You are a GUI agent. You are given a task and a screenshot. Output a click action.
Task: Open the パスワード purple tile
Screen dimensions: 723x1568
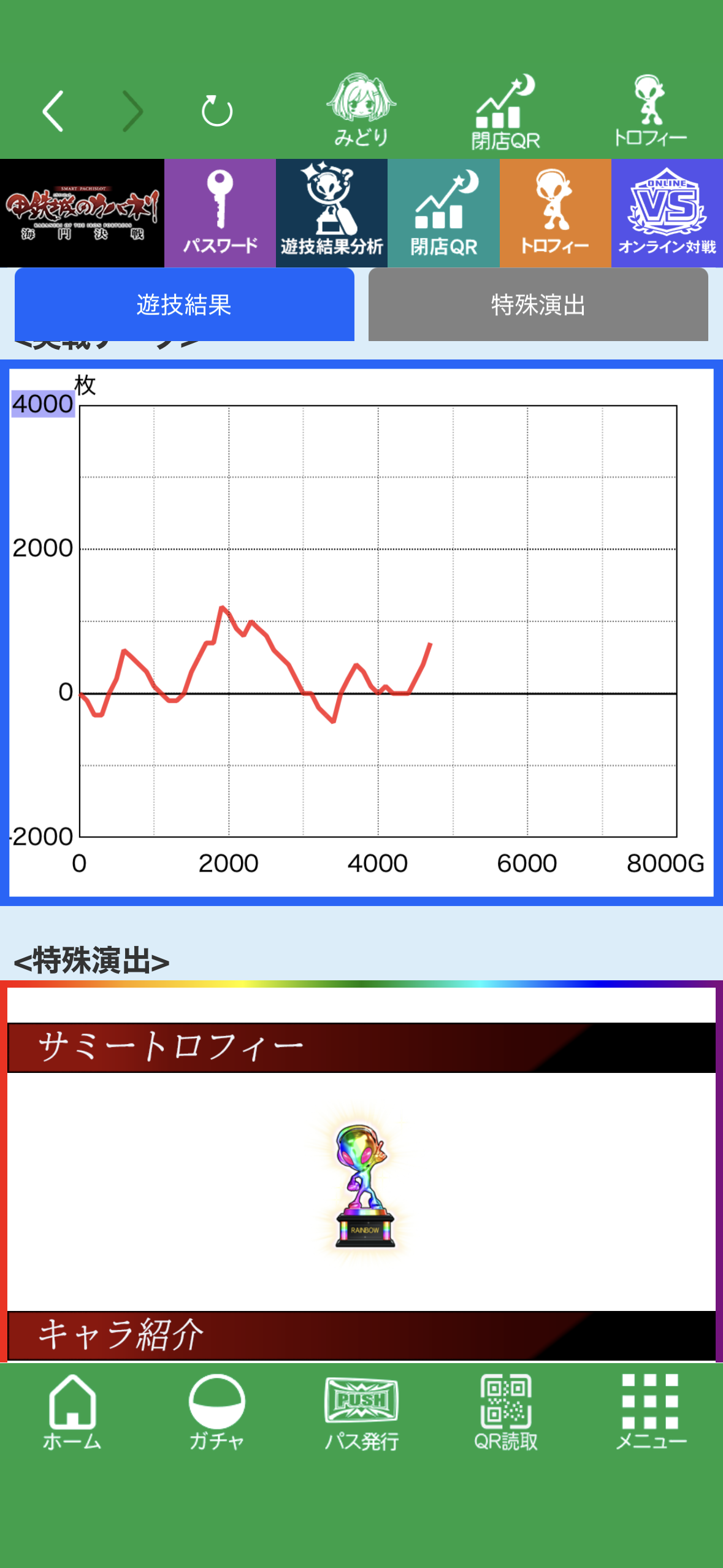pos(220,213)
